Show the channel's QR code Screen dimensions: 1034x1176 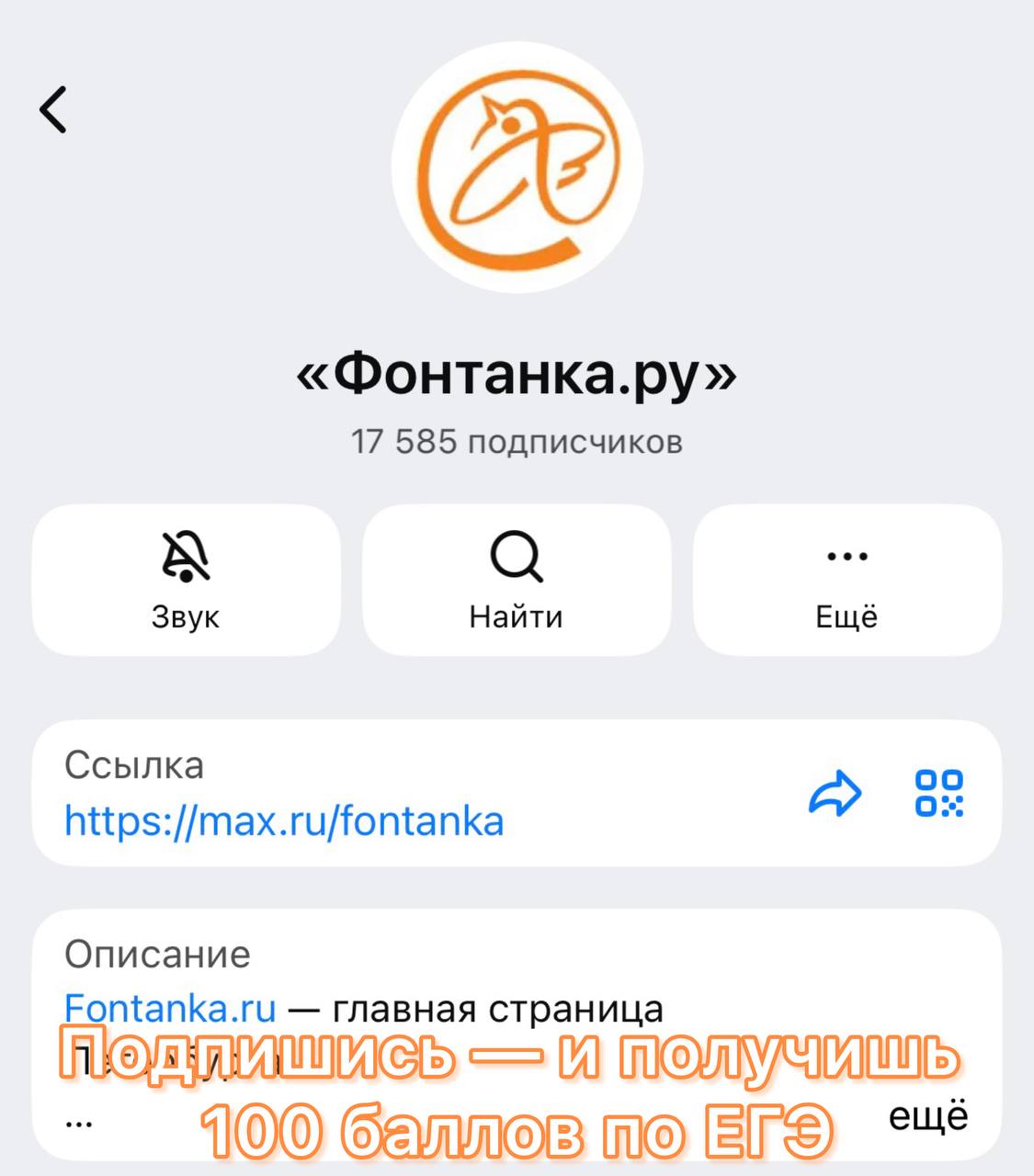click(x=938, y=794)
